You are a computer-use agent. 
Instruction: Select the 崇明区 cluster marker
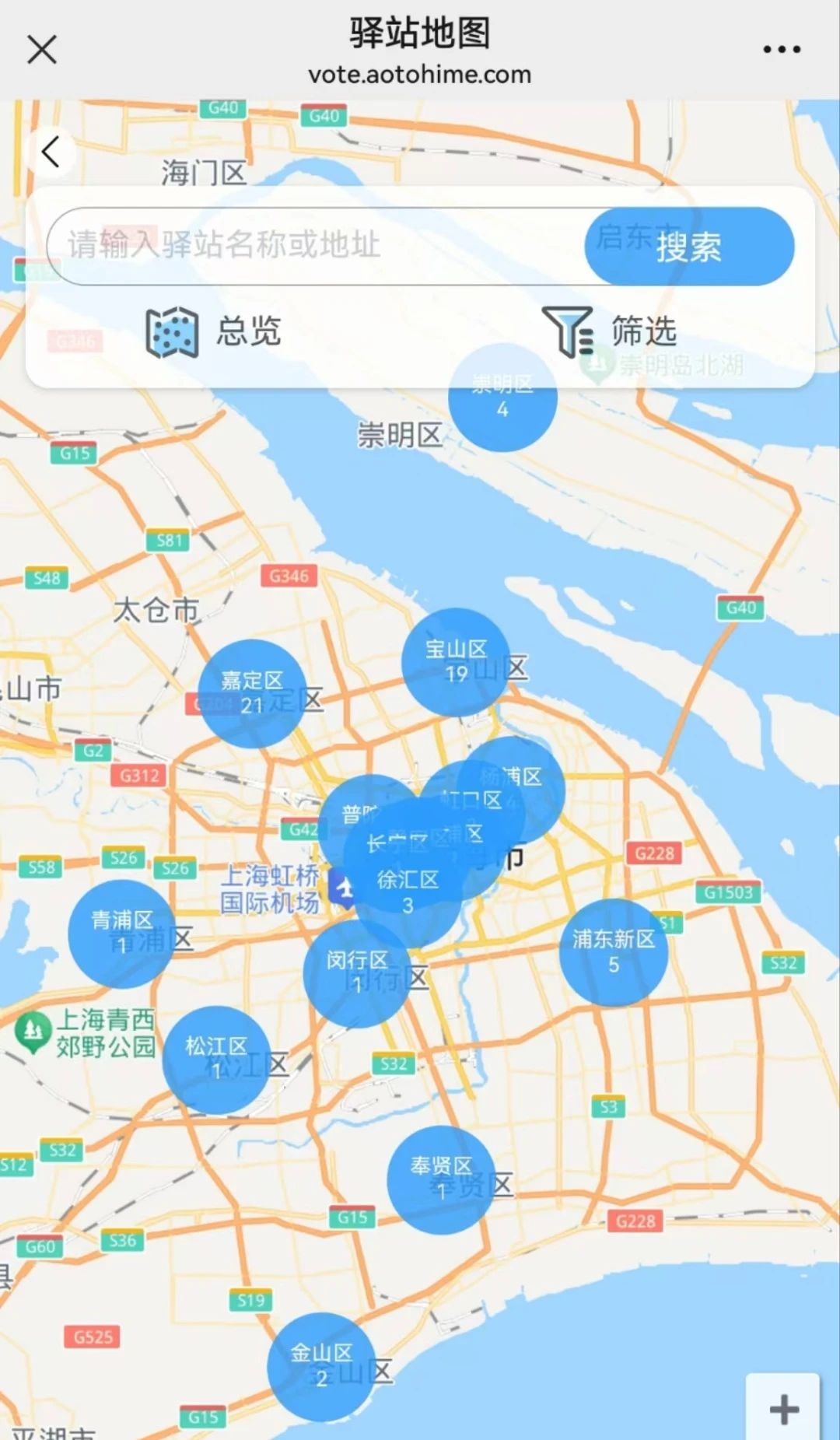tap(502, 398)
